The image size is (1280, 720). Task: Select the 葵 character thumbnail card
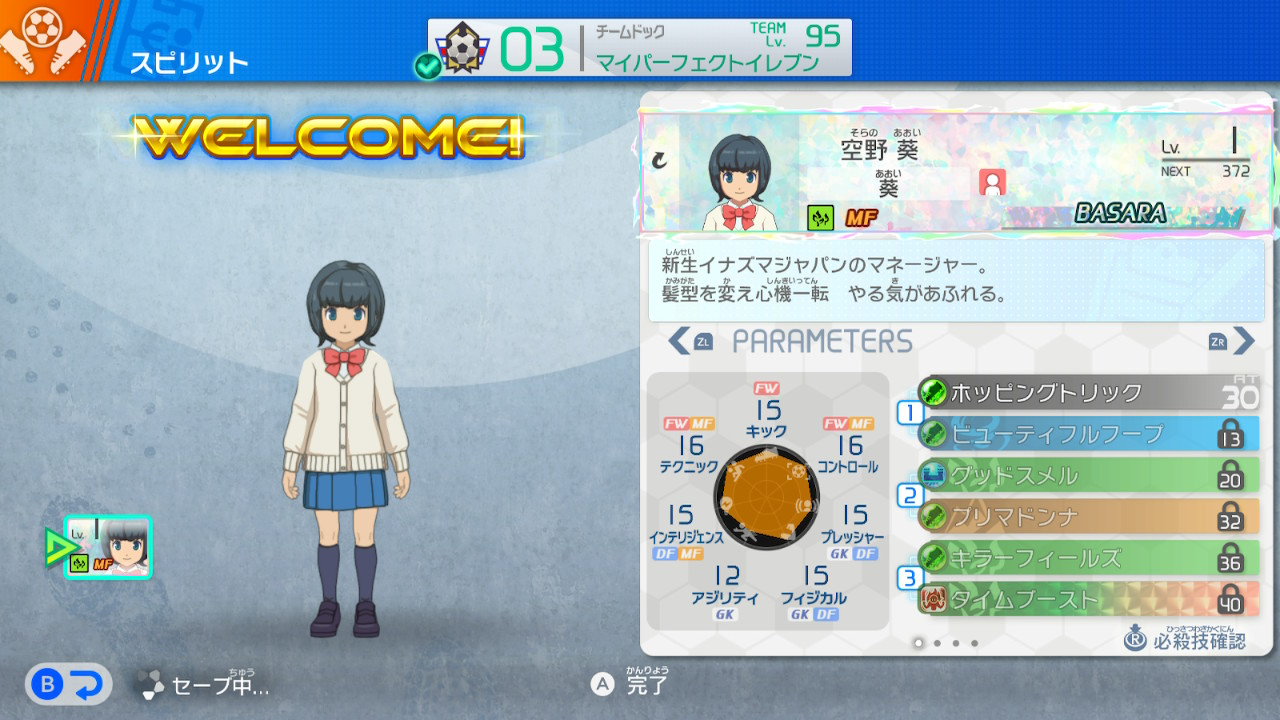tap(108, 547)
